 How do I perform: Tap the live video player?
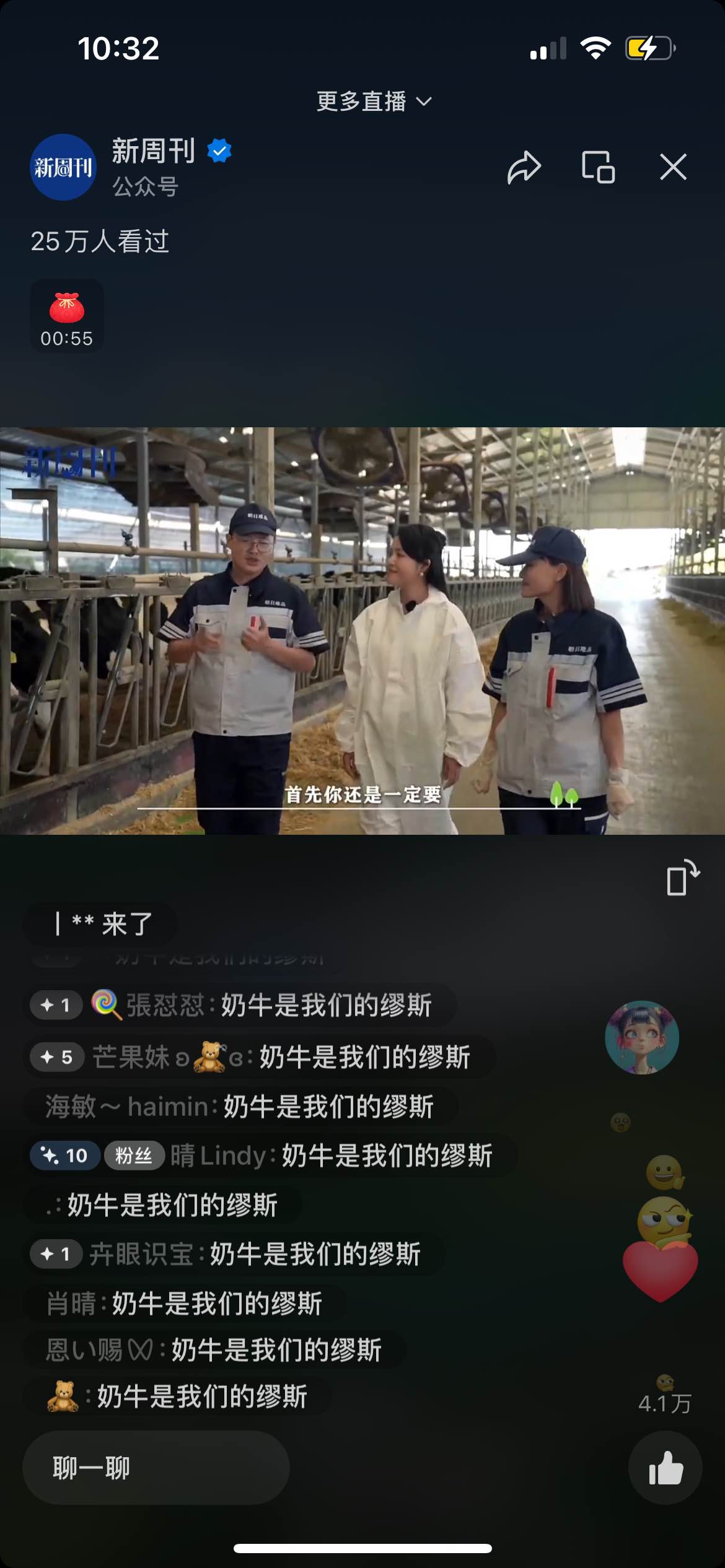click(x=362, y=630)
